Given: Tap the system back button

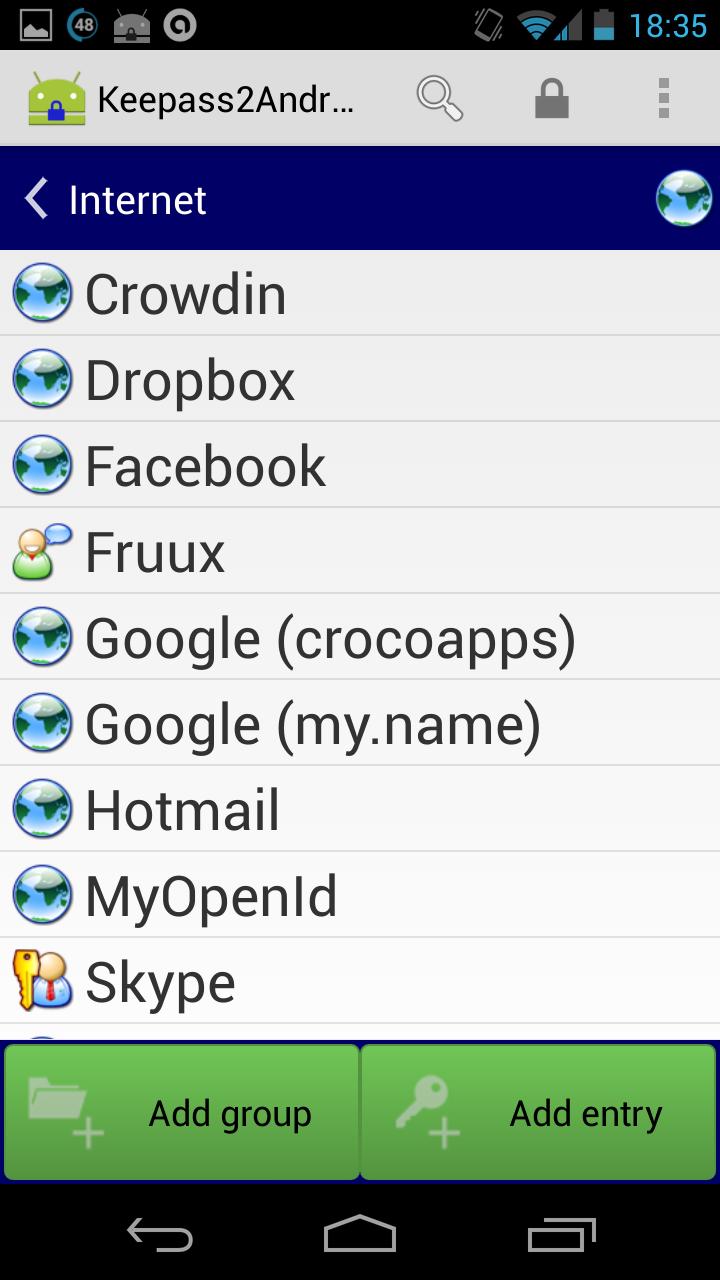Looking at the screenshot, I should tap(160, 1235).
